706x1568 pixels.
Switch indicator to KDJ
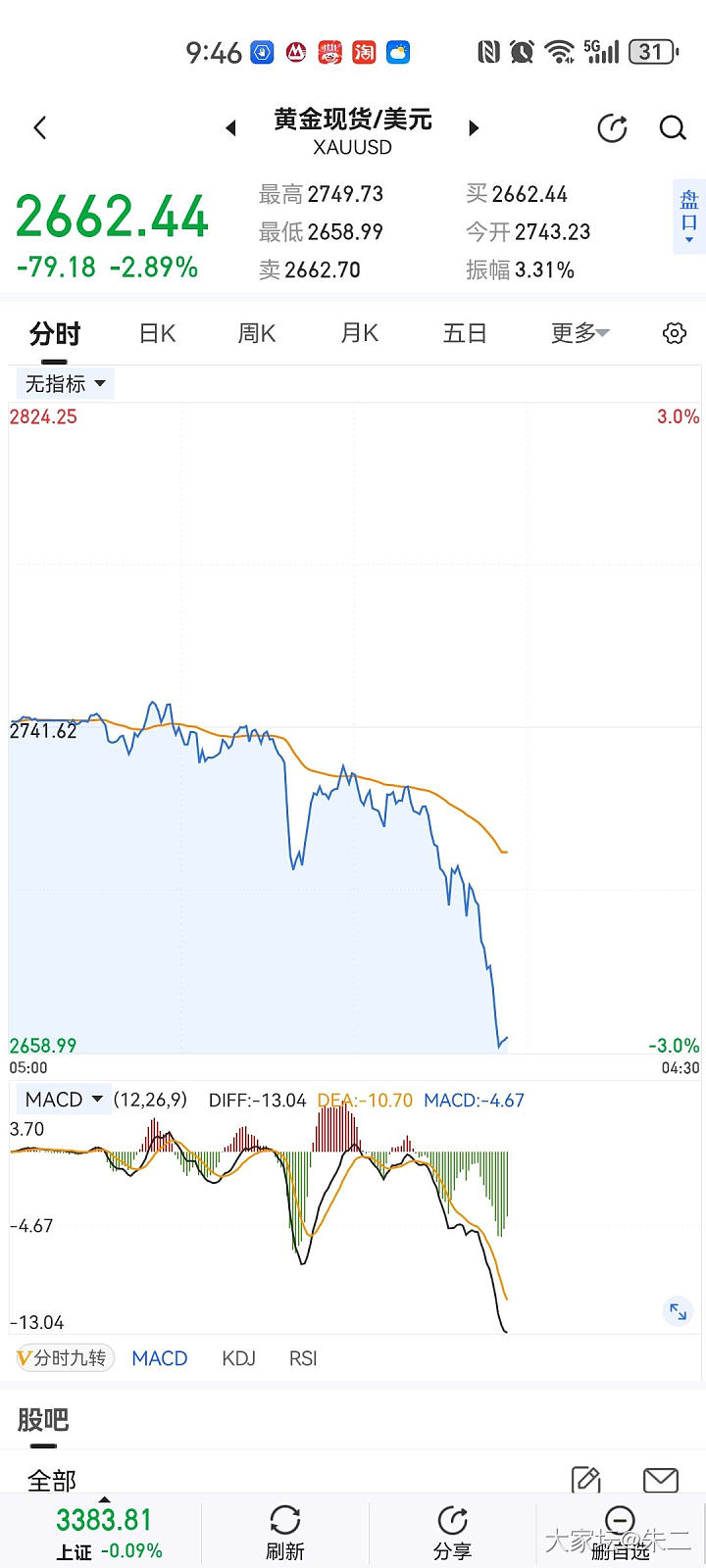coord(238,1358)
